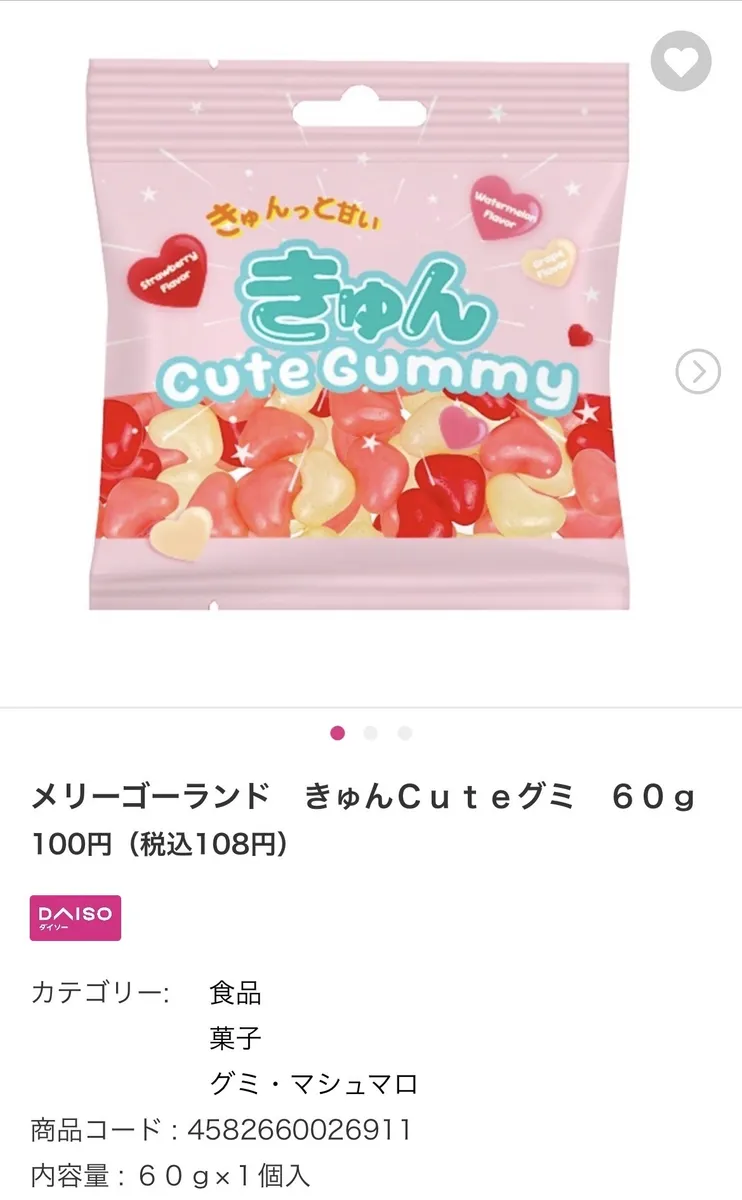The height and width of the screenshot is (1200, 742).
Task: Show the next product image
Action: (x=697, y=372)
